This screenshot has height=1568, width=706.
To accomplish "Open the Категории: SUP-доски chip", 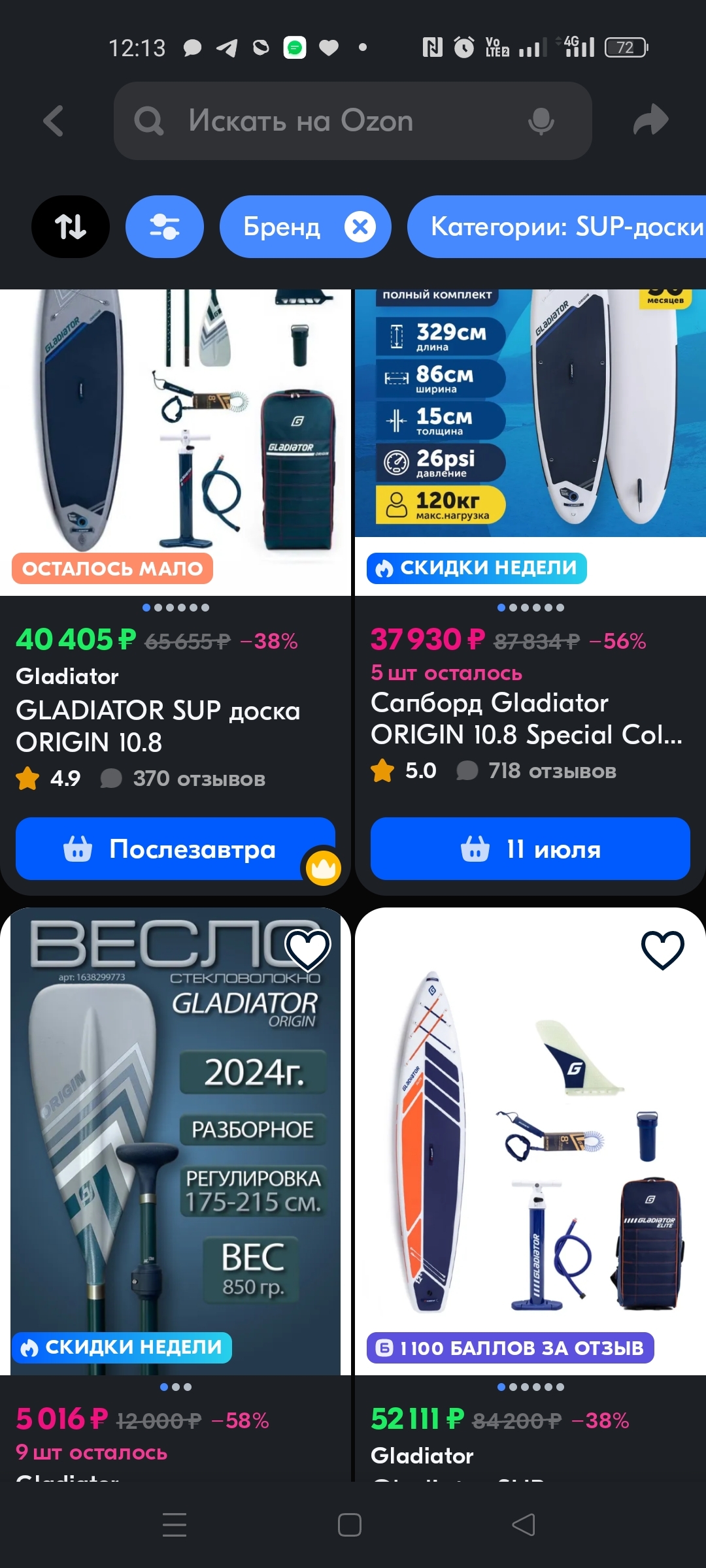I will click(x=562, y=227).
